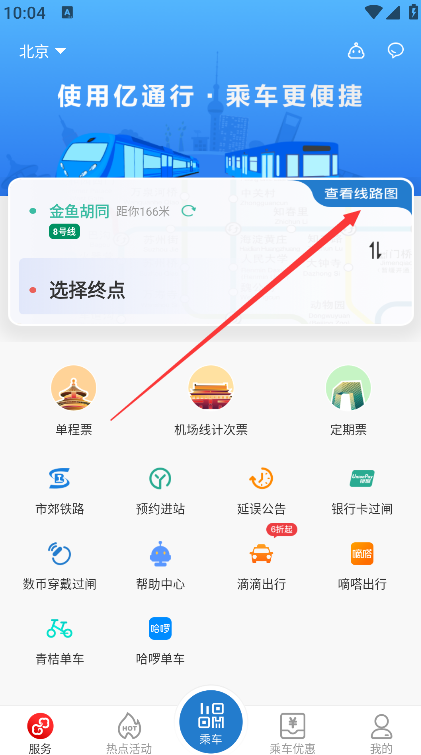This screenshot has height=755, width=421.
Task: Swap start and end stations
Action: tap(375, 250)
